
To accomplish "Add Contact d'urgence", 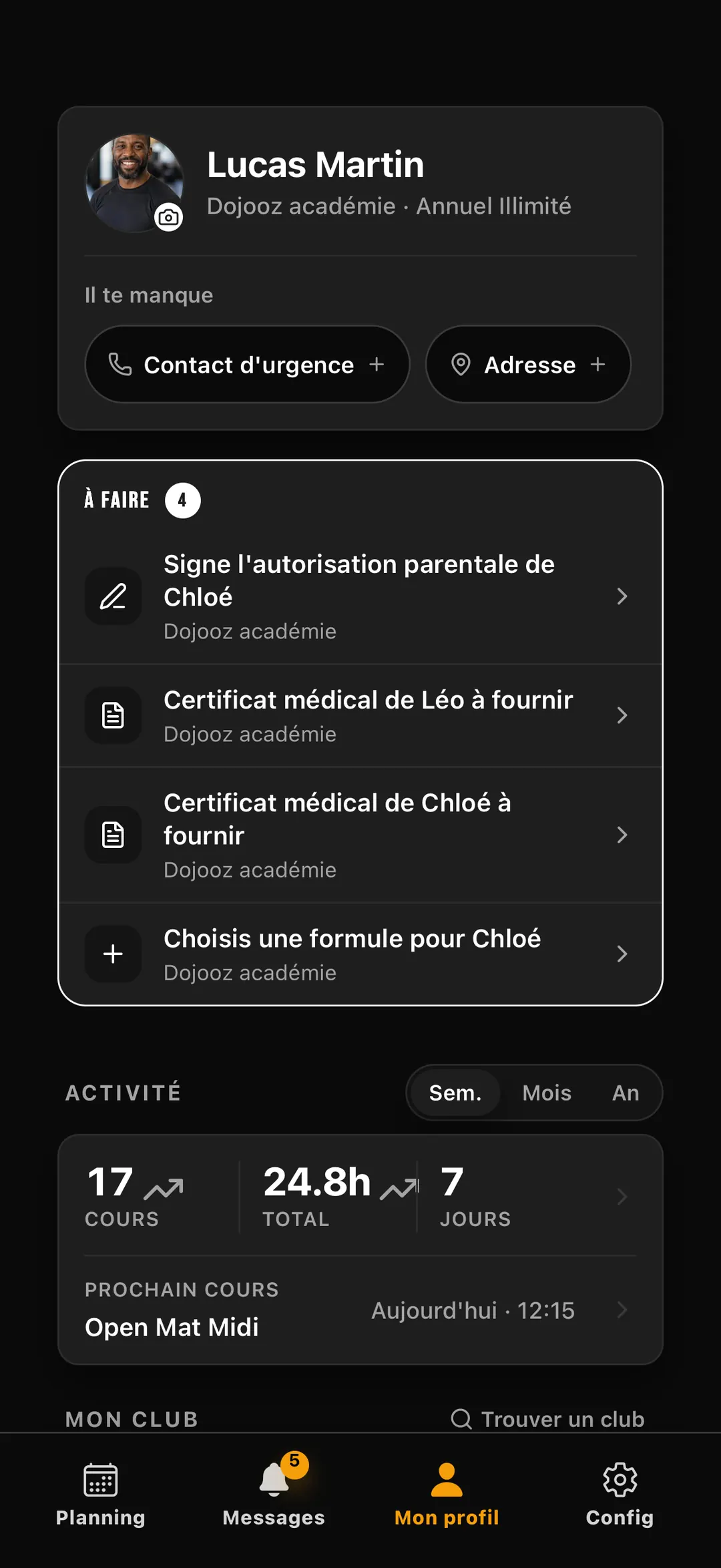I will (247, 365).
